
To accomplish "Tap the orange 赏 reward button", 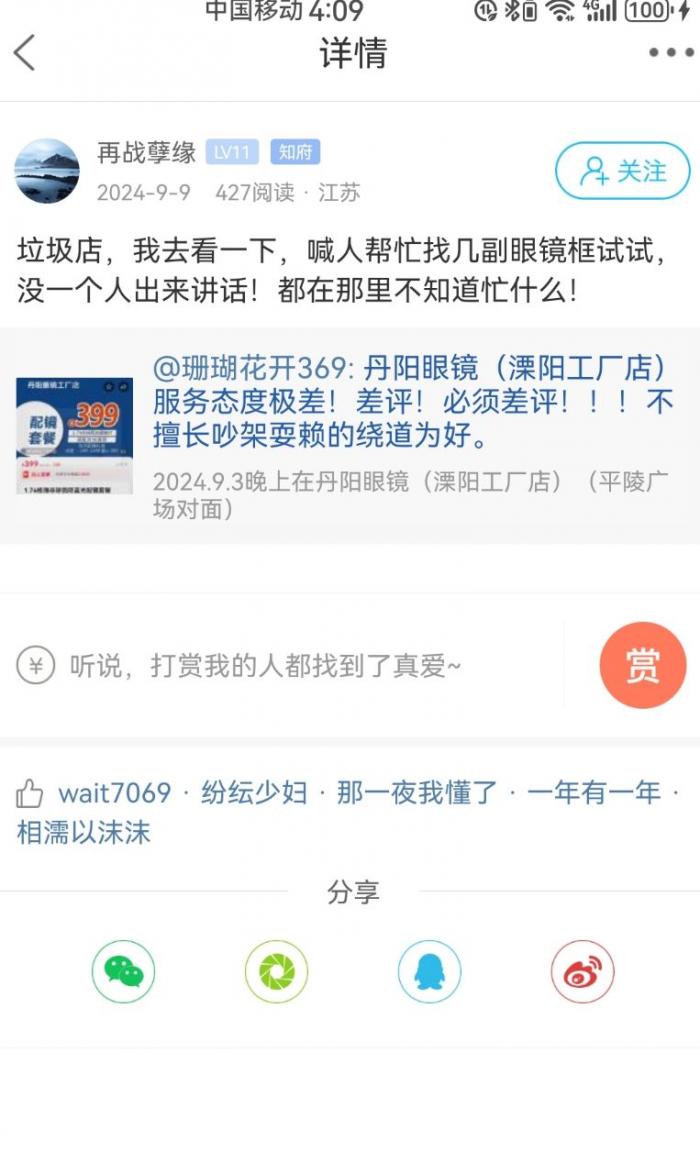I will pyautogui.click(x=642, y=665).
